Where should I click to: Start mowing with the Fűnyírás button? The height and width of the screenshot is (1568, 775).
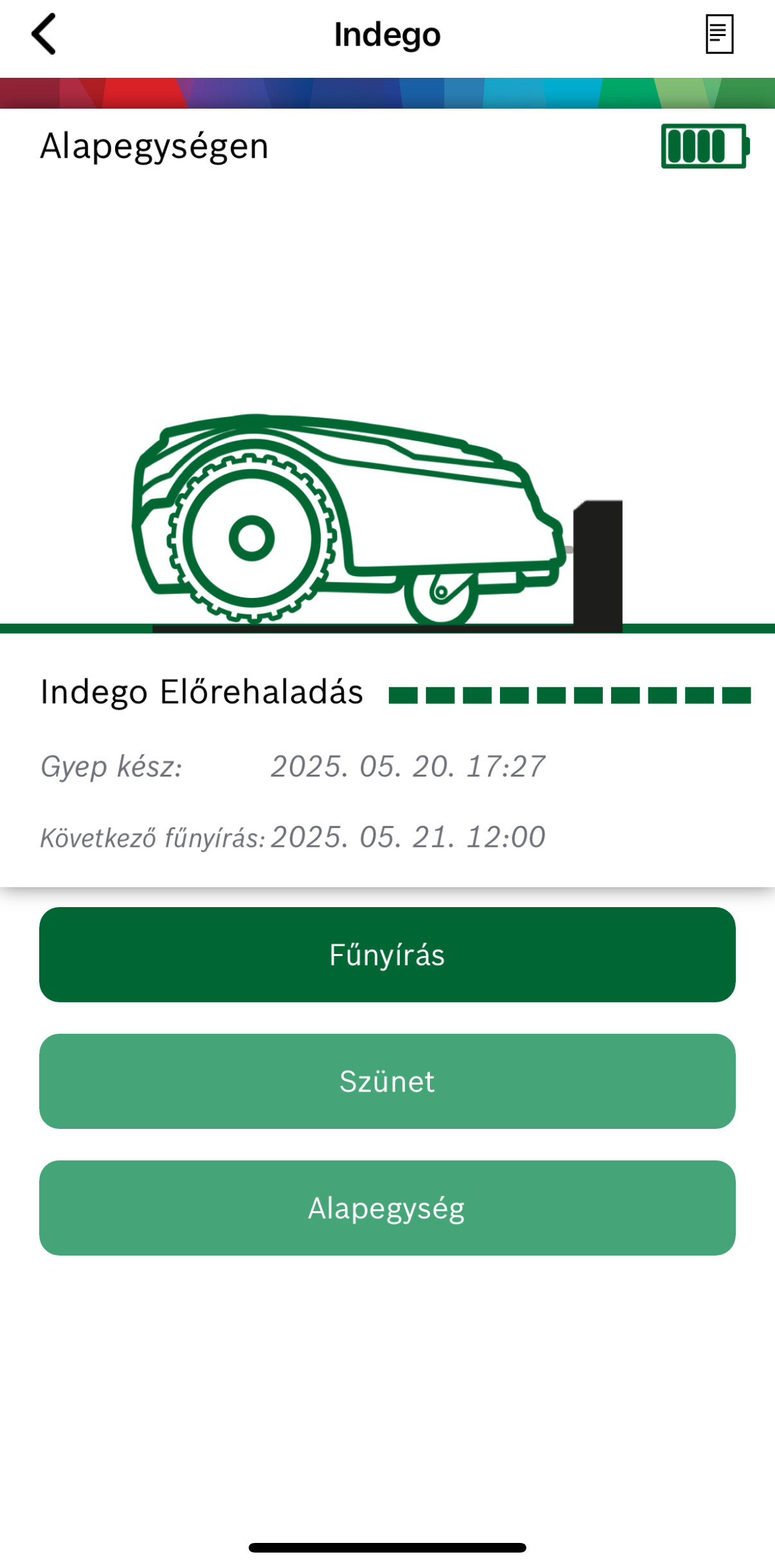click(x=387, y=955)
